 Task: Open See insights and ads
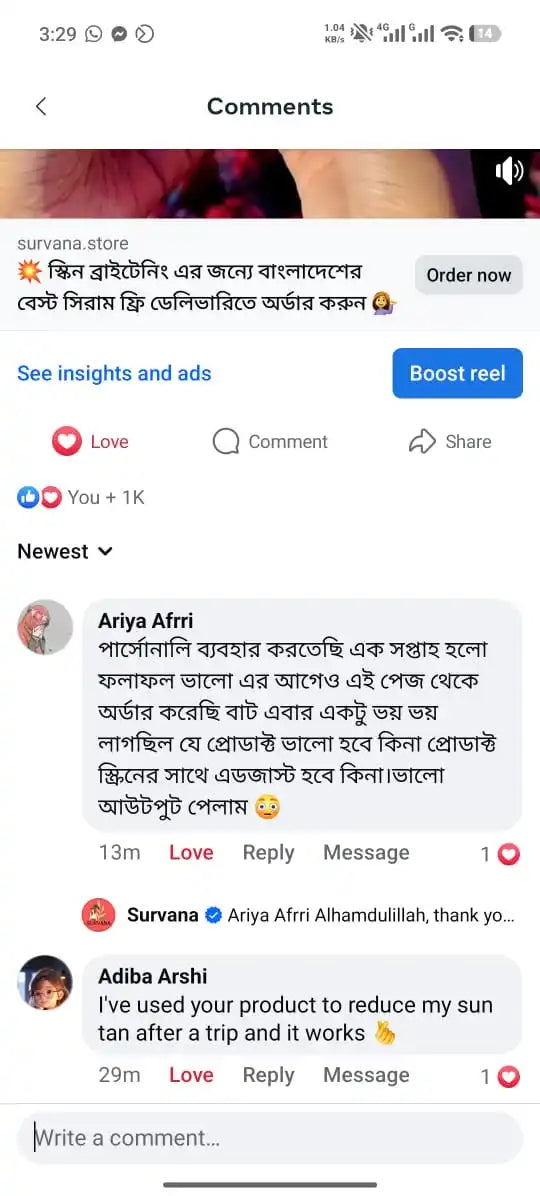[114, 374]
